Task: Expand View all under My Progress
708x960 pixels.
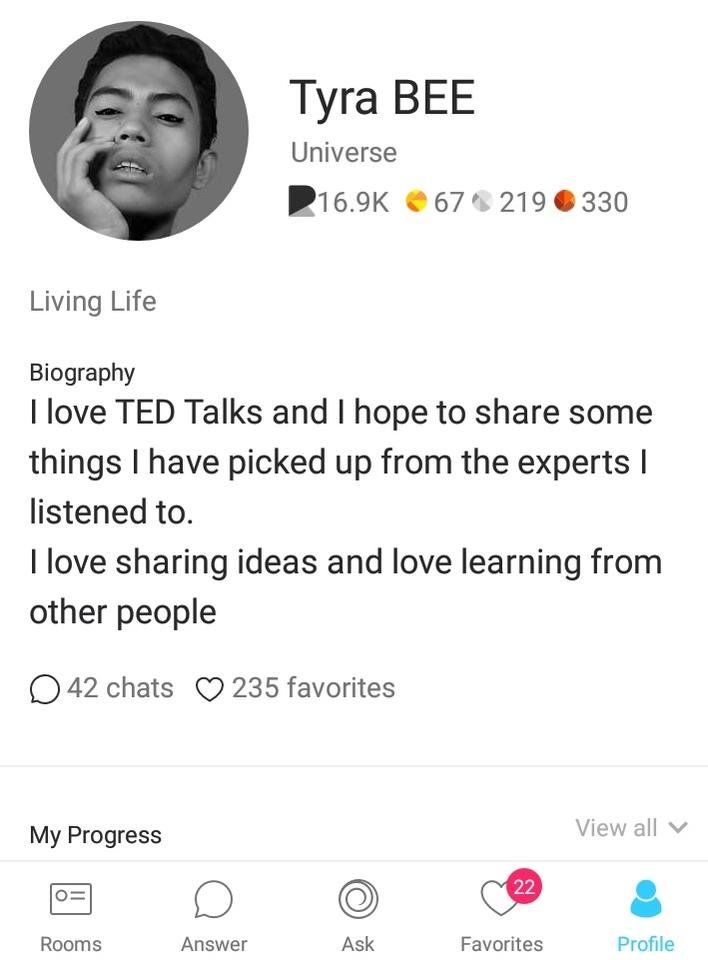Action: click(631, 828)
